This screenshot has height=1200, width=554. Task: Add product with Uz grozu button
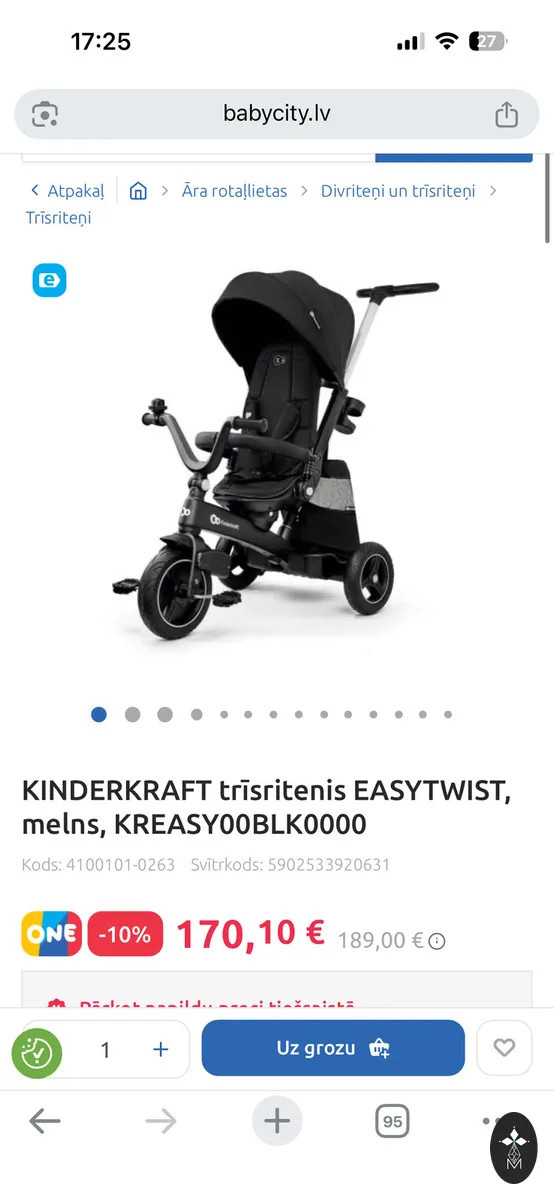click(333, 1048)
